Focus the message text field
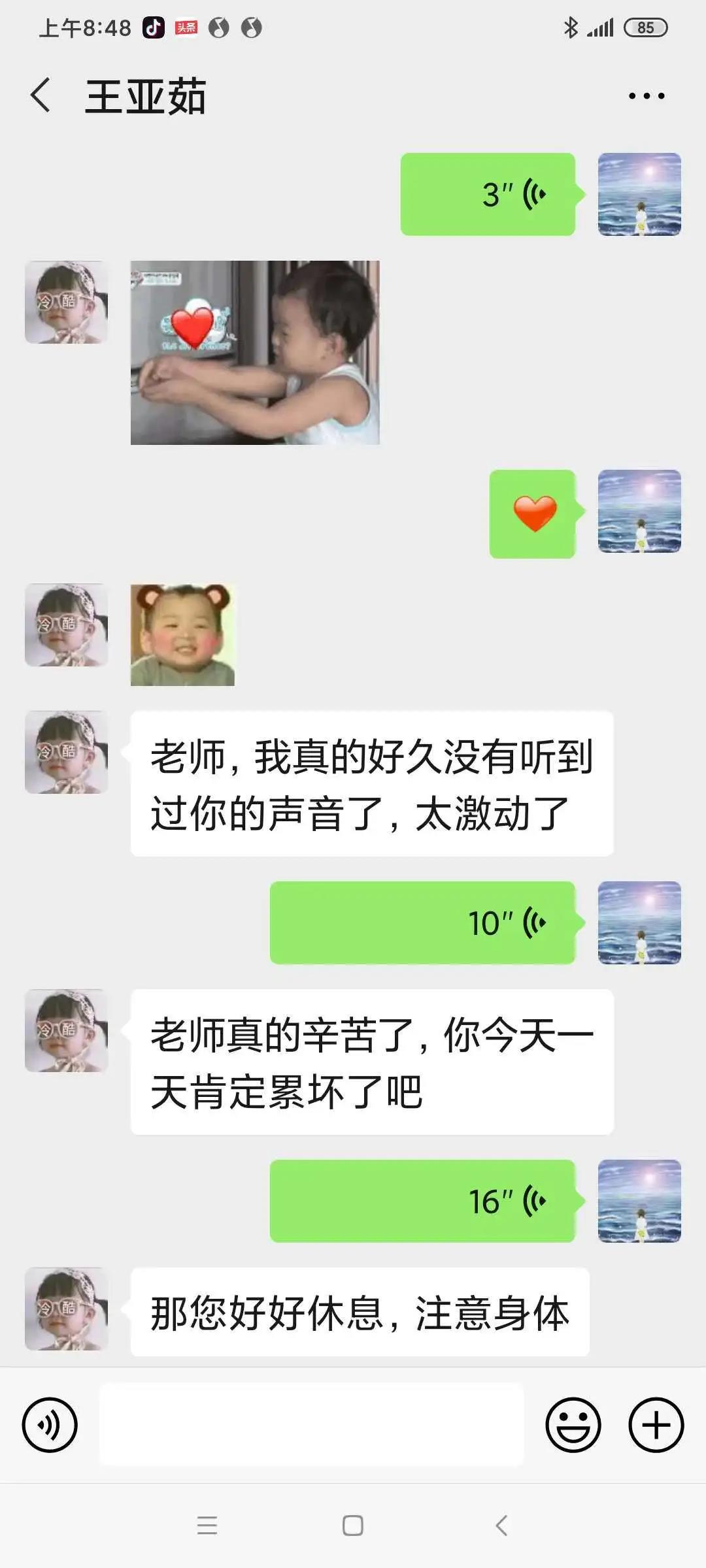Viewport: 706px width, 1568px height. [311, 1425]
